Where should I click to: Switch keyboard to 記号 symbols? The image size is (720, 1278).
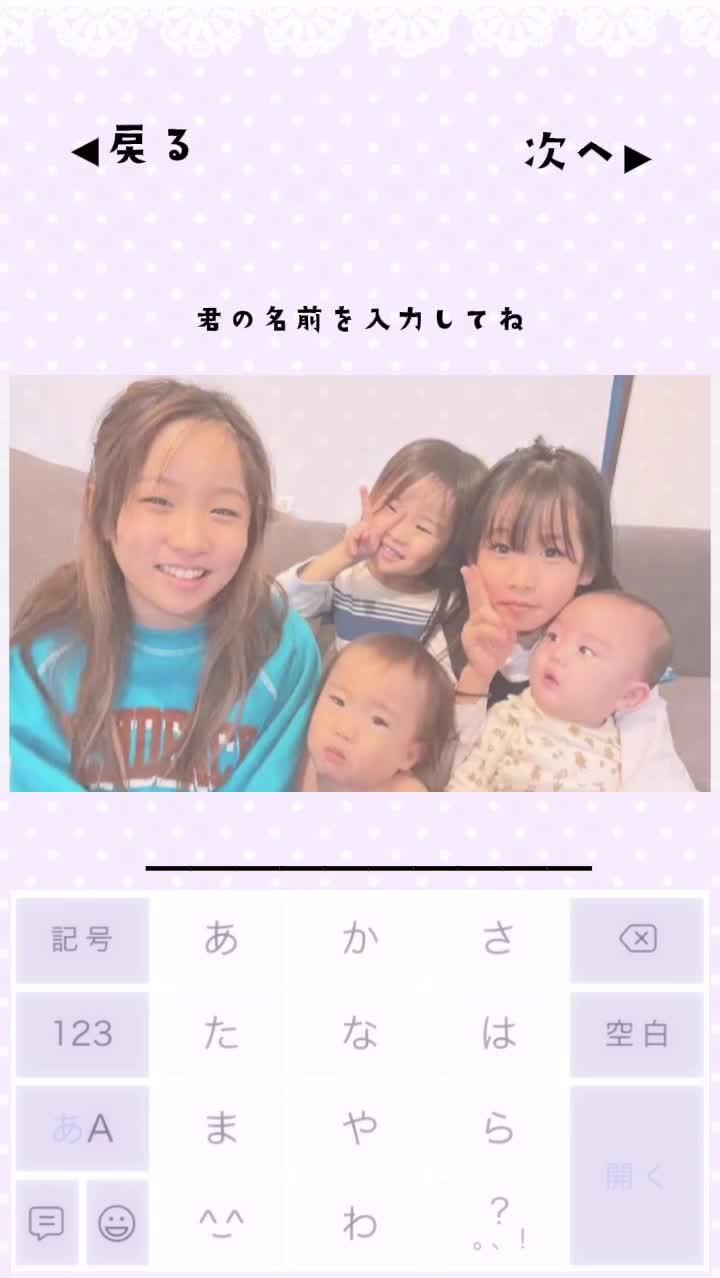tap(82, 939)
